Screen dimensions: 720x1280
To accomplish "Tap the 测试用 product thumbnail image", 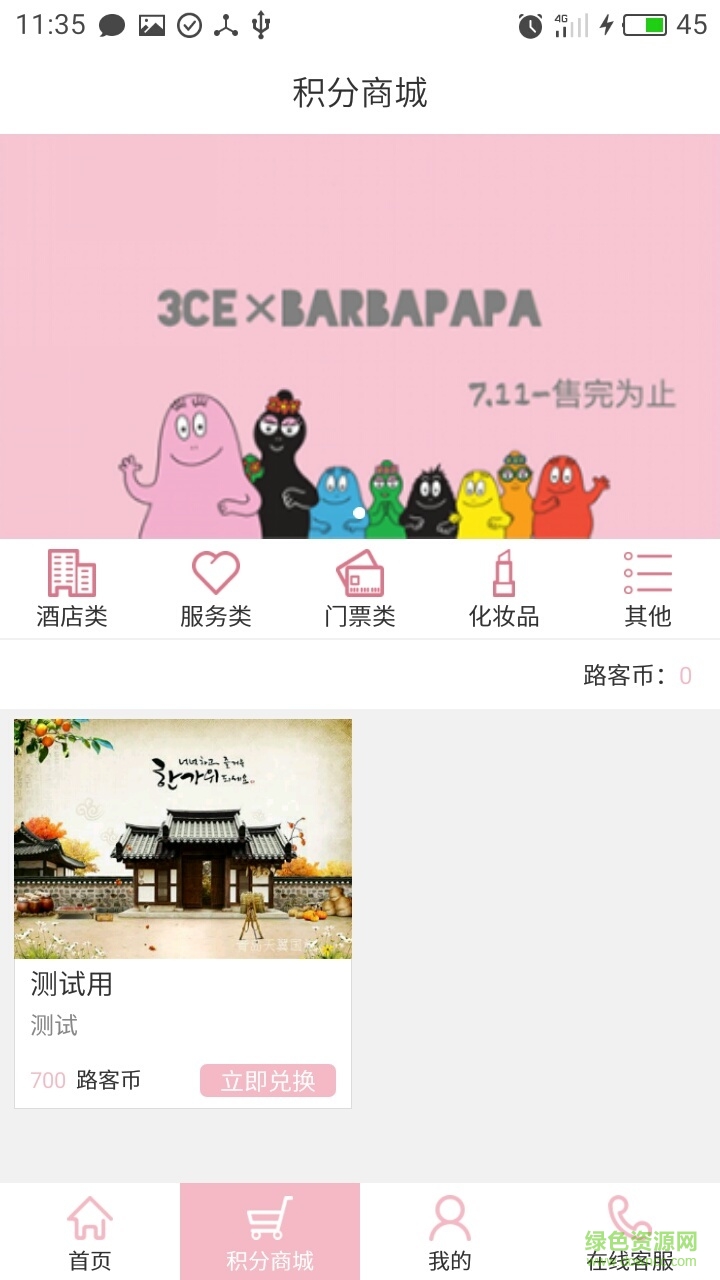I will tap(183, 838).
